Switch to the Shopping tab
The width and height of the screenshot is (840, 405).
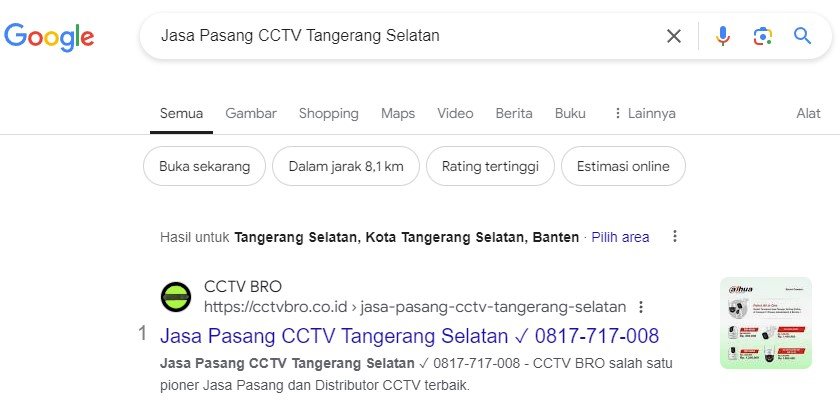[x=328, y=113]
